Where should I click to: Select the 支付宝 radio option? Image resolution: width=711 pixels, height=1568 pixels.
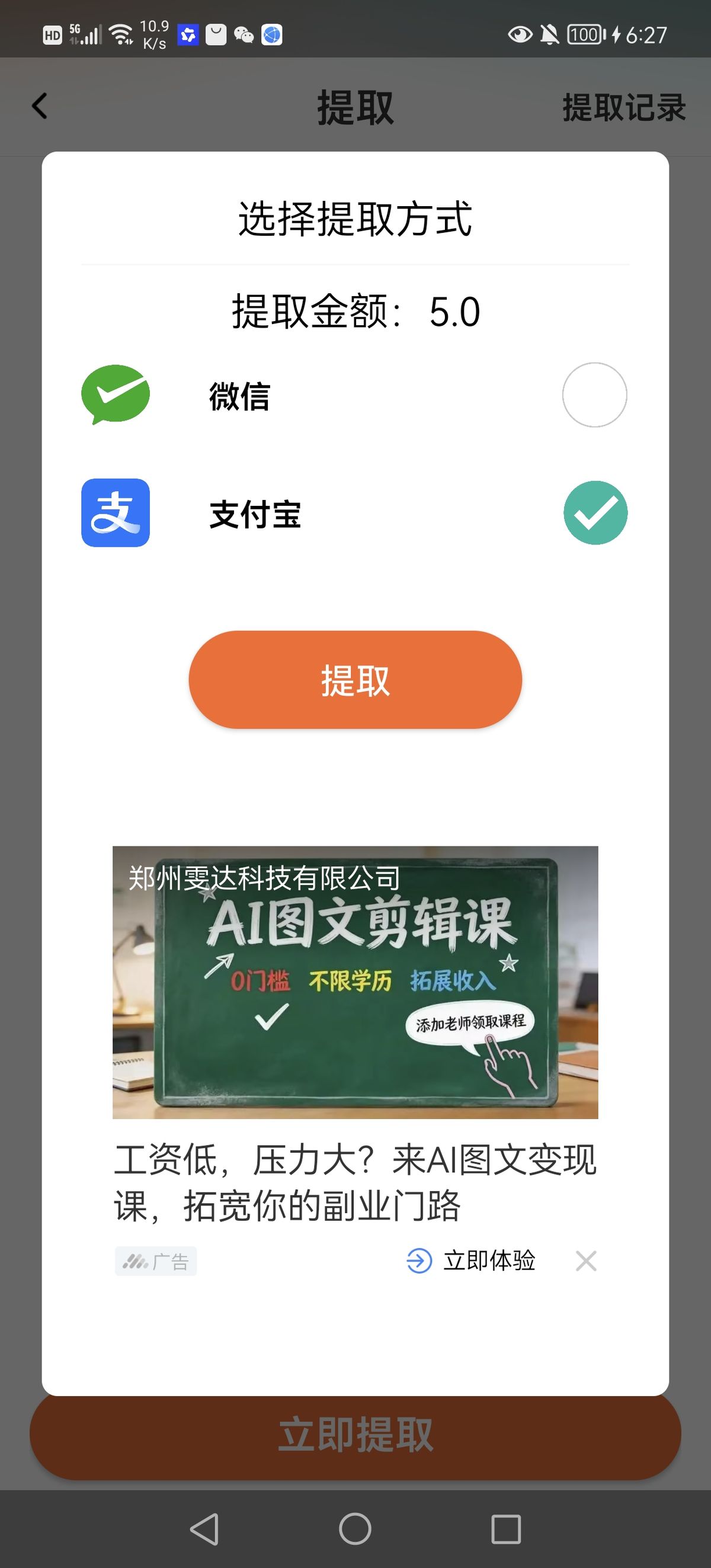pyautogui.click(x=595, y=512)
